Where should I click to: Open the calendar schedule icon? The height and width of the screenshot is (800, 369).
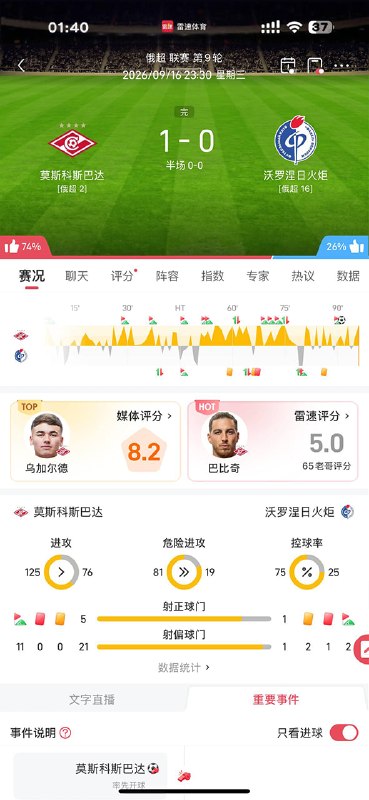coord(288,65)
